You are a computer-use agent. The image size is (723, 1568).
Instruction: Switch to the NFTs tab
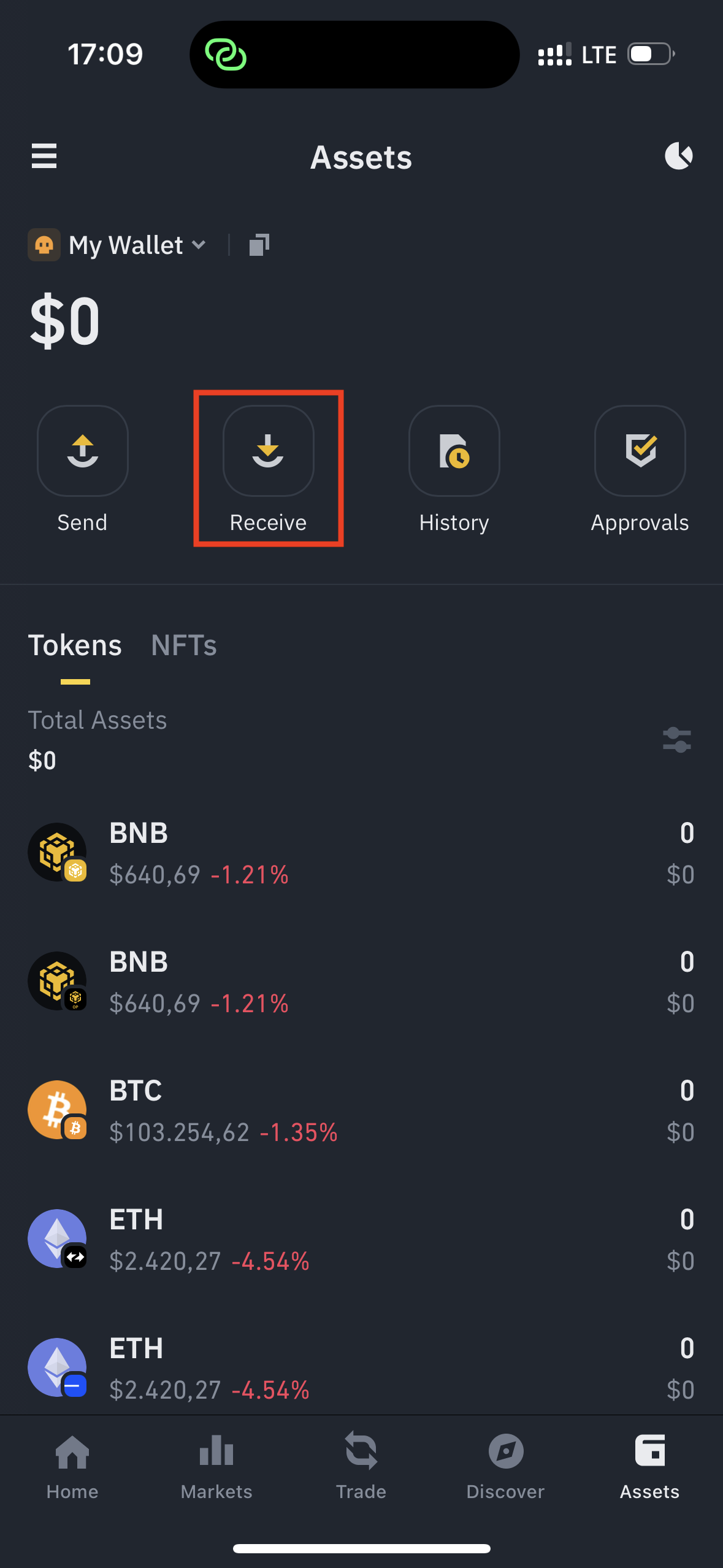183,645
